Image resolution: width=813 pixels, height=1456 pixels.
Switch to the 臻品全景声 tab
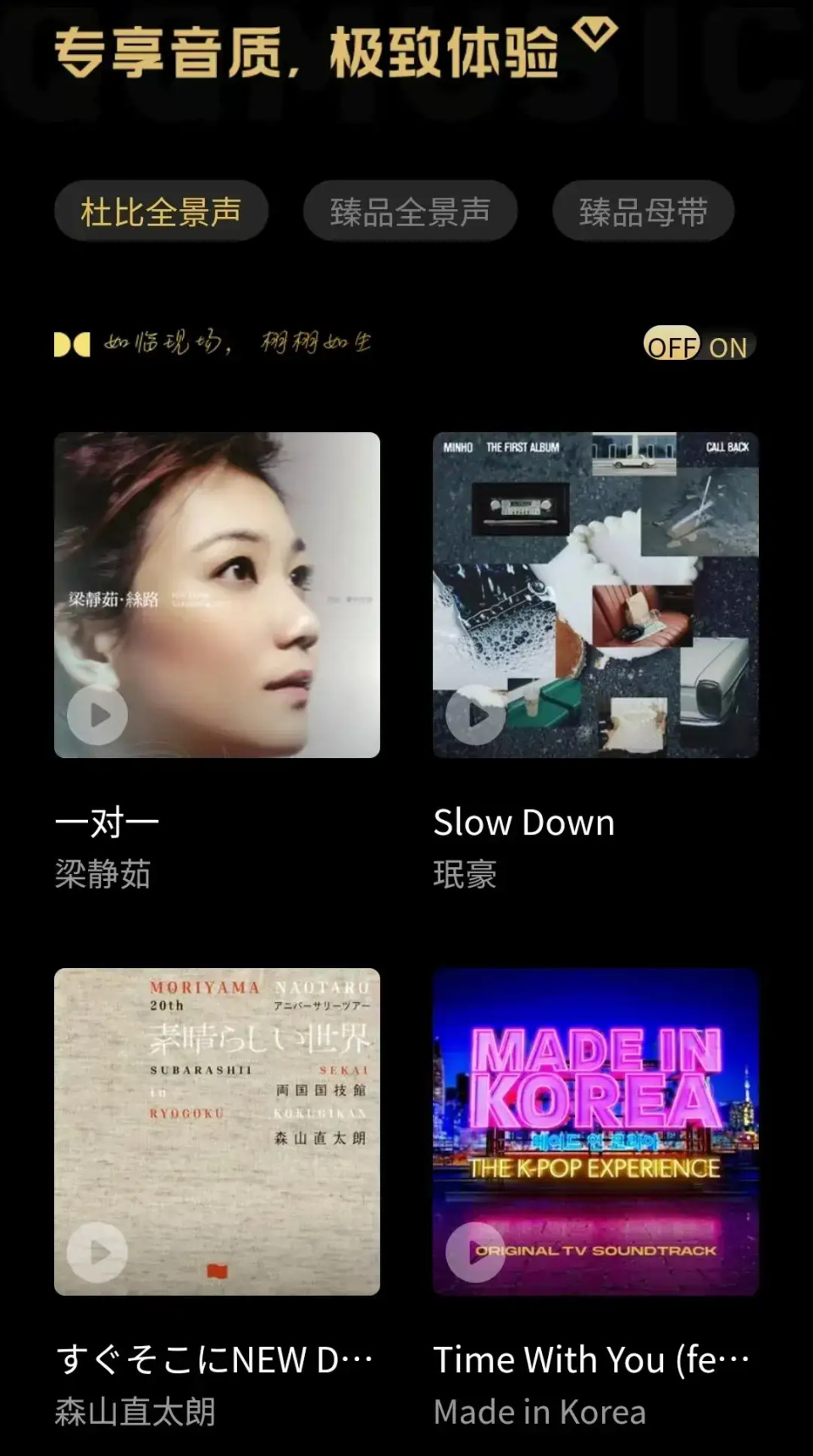[410, 212]
